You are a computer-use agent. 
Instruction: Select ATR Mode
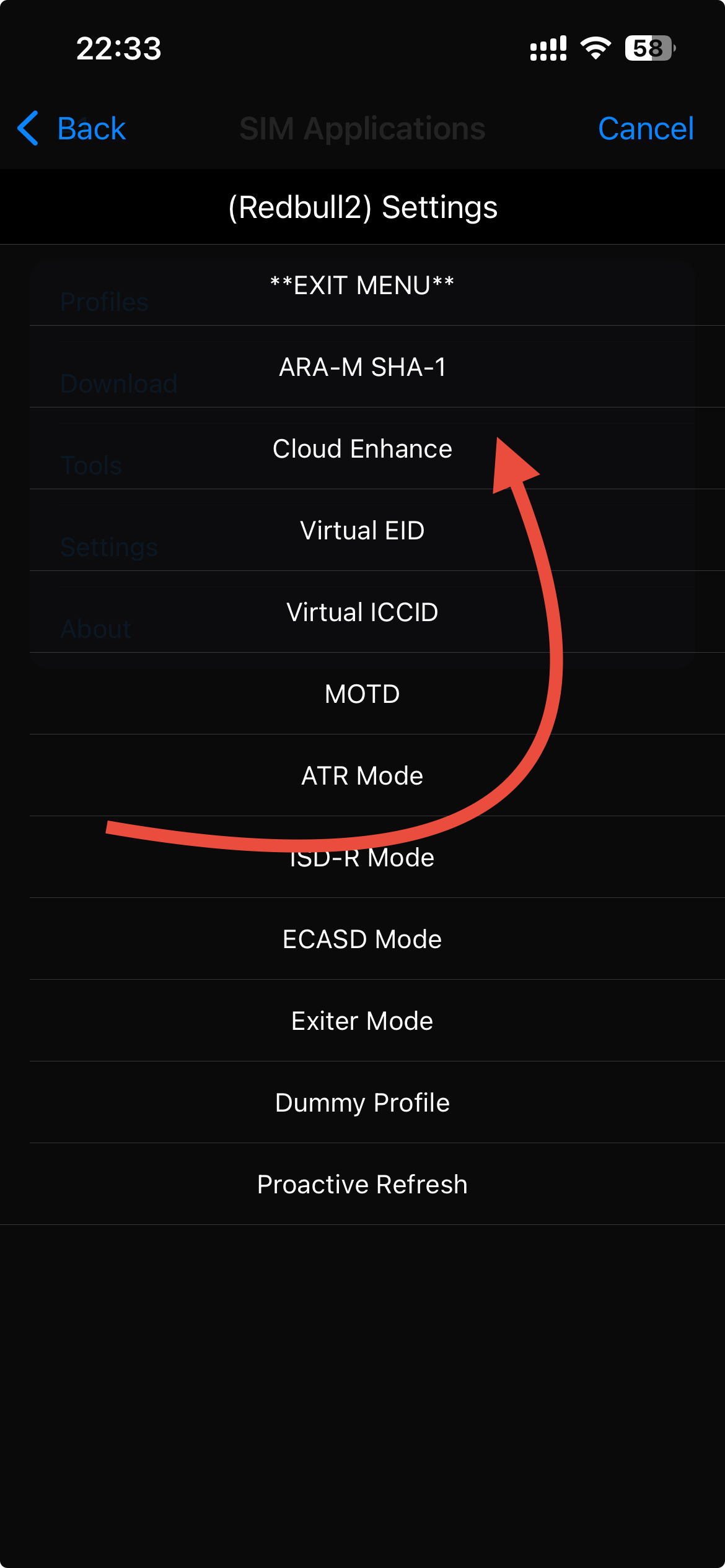coord(362,776)
